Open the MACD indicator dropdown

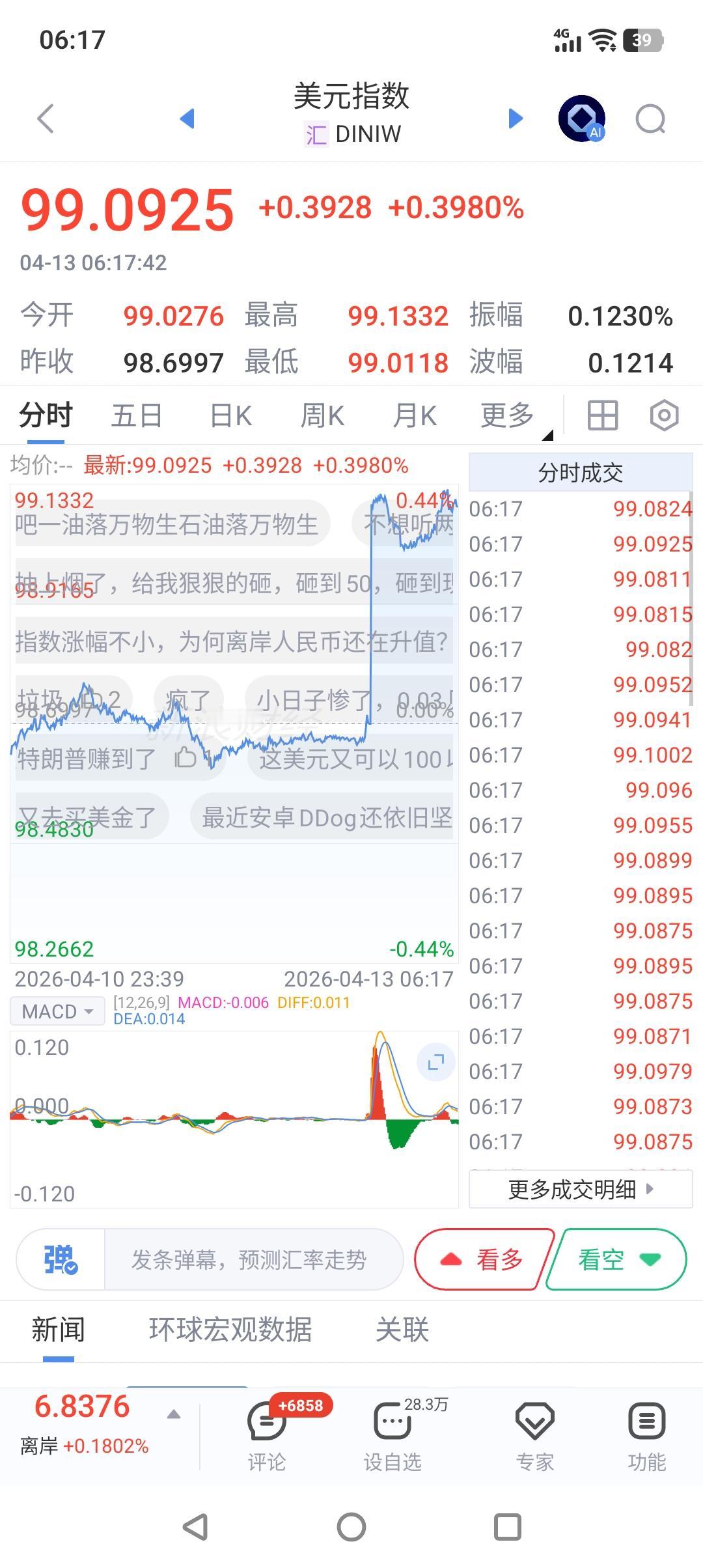point(57,1011)
